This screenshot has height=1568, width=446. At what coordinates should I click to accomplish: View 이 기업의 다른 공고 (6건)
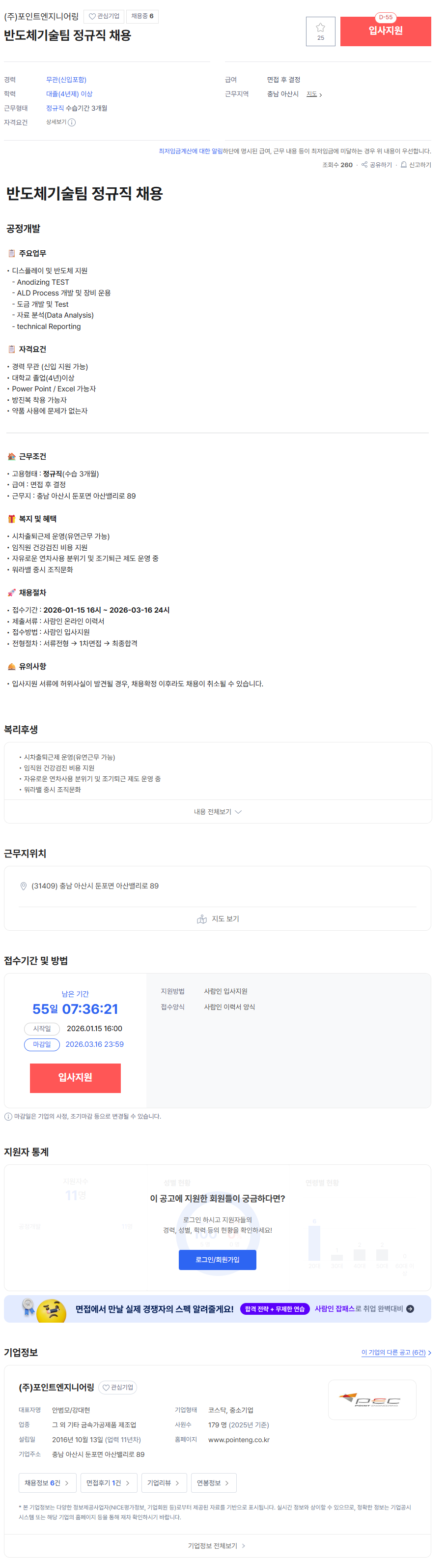395,1353
